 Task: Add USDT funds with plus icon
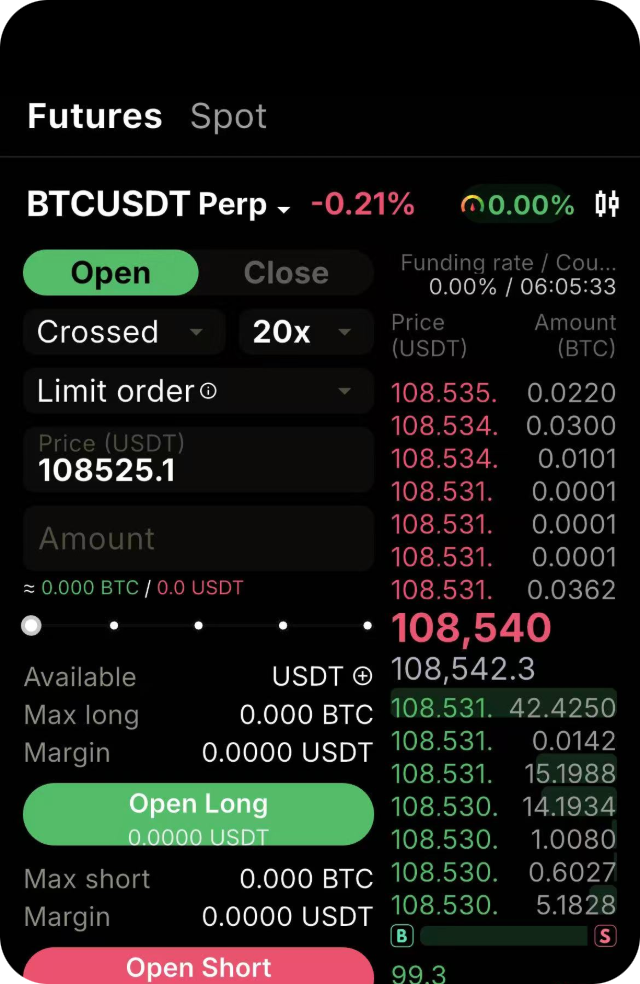pyautogui.click(x=363, y=677)
